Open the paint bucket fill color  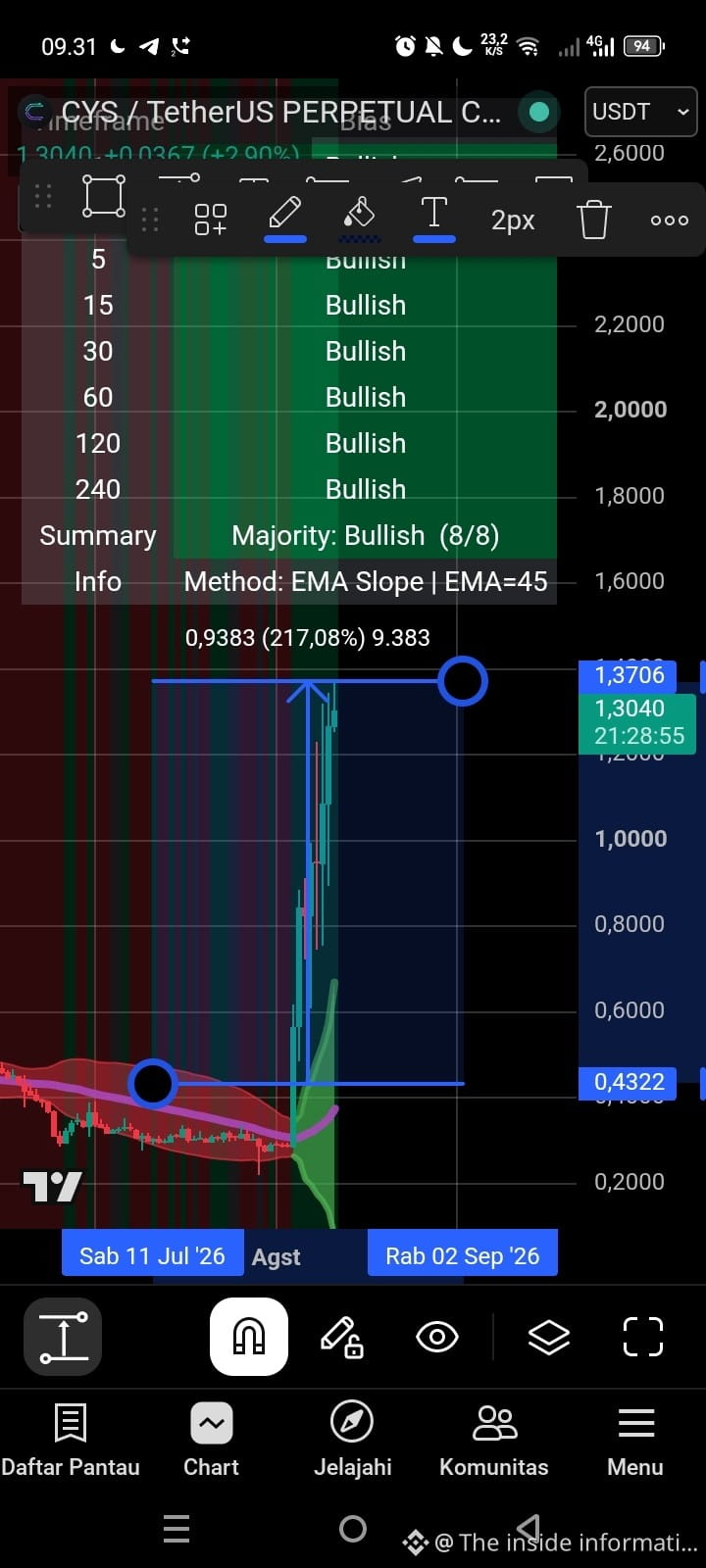pos(360,219)
